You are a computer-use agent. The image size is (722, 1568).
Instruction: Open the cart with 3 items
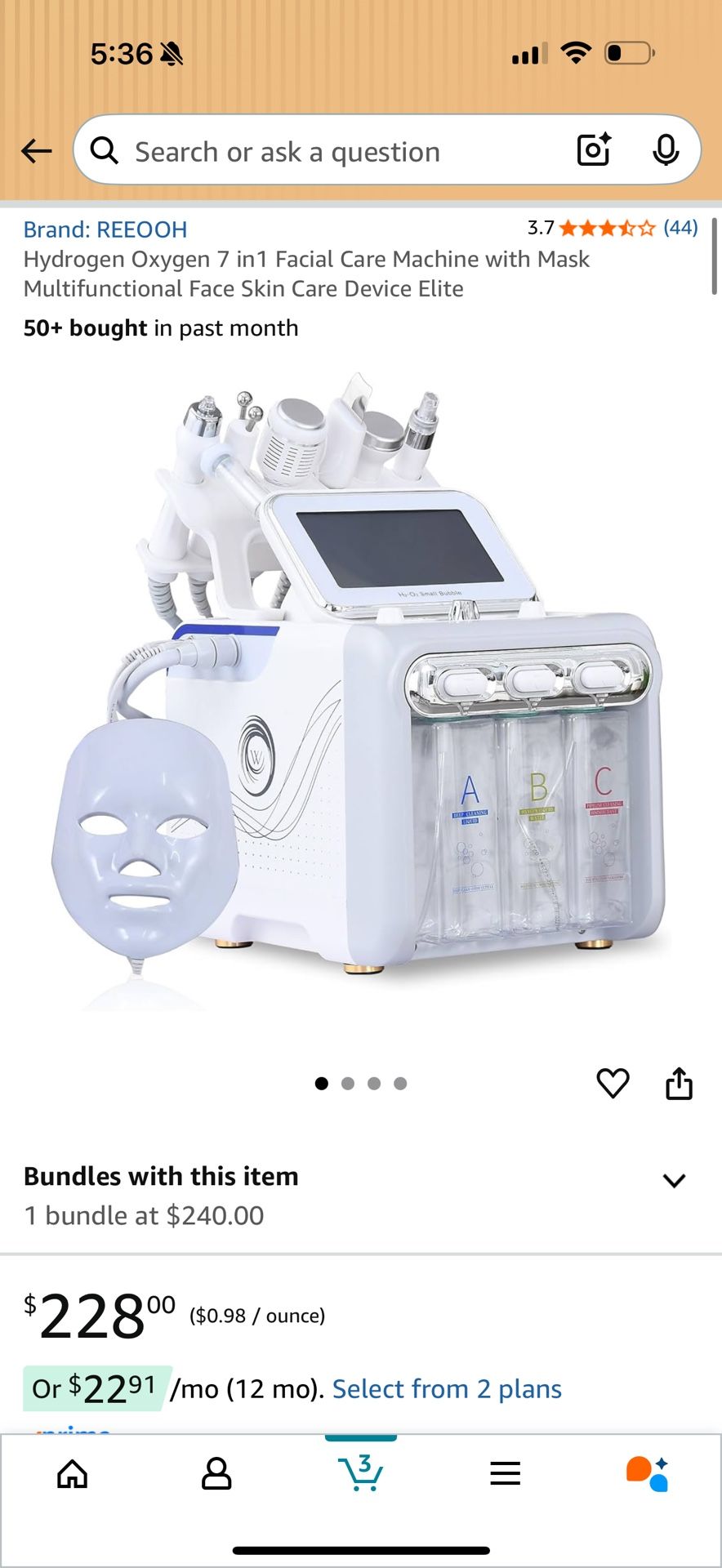coord(360,1472)
